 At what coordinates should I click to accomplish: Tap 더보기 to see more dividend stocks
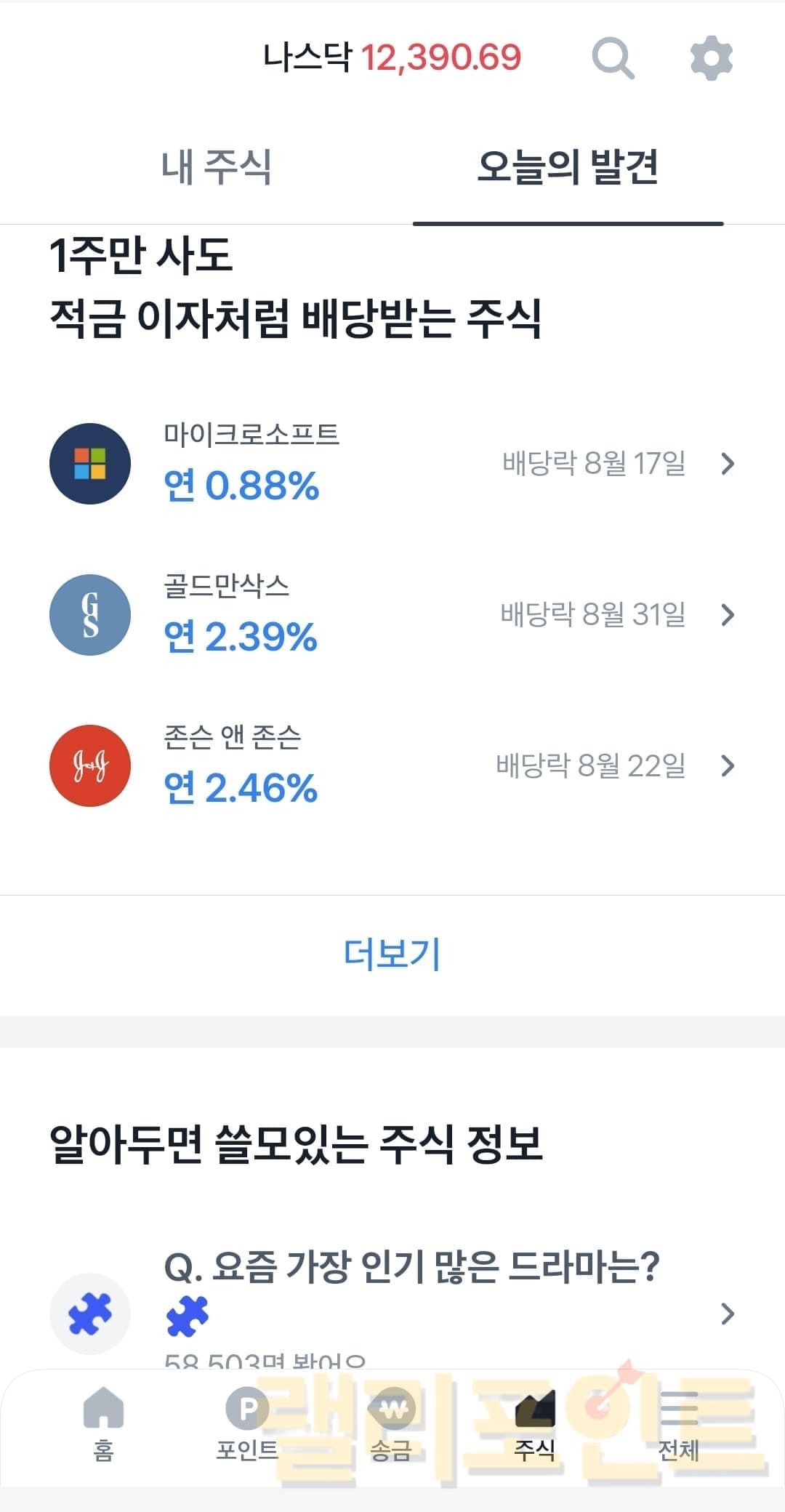[x=392, y=954]
